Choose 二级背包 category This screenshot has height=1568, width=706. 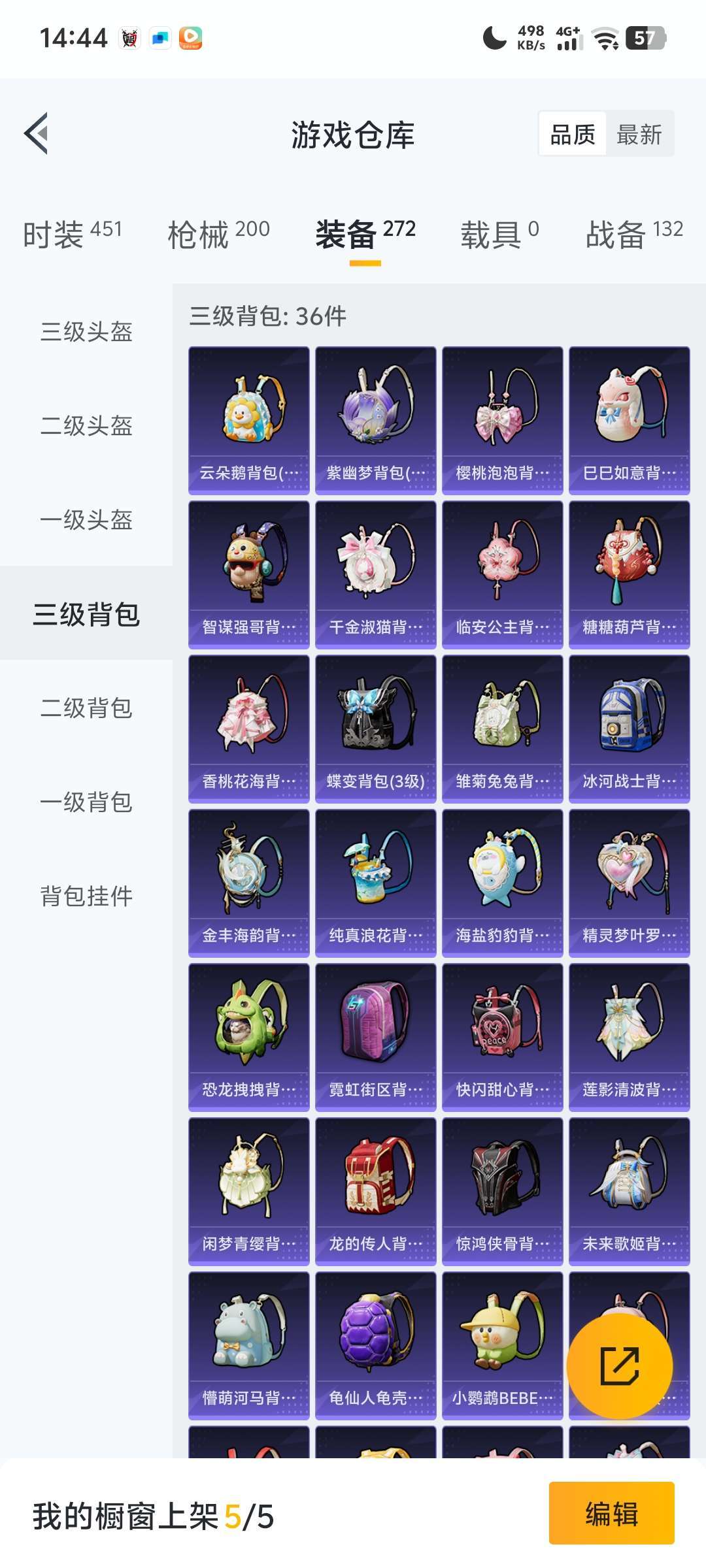point(86,708)
